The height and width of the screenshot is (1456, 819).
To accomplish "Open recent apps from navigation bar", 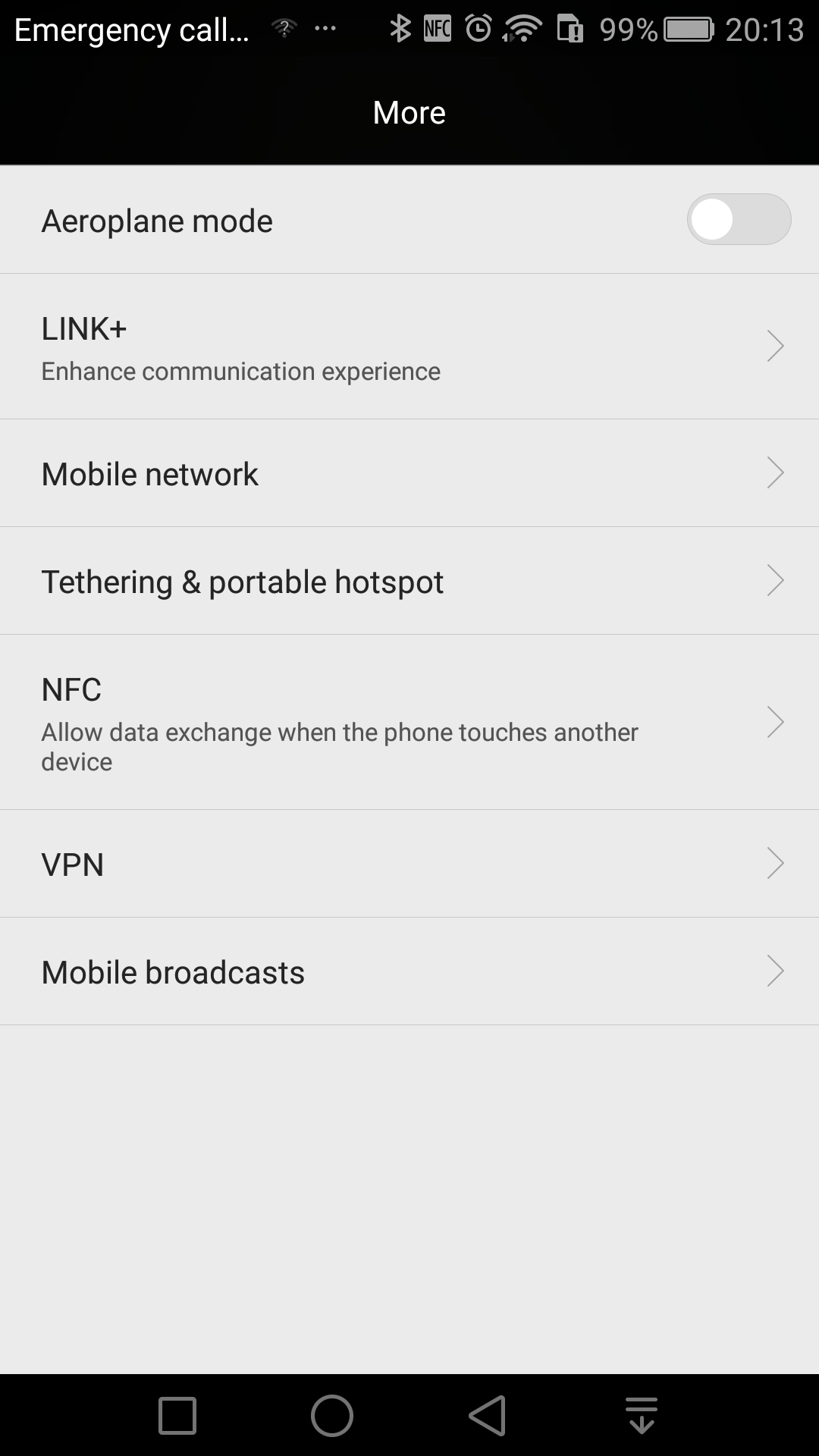I will click(177, 1415).
